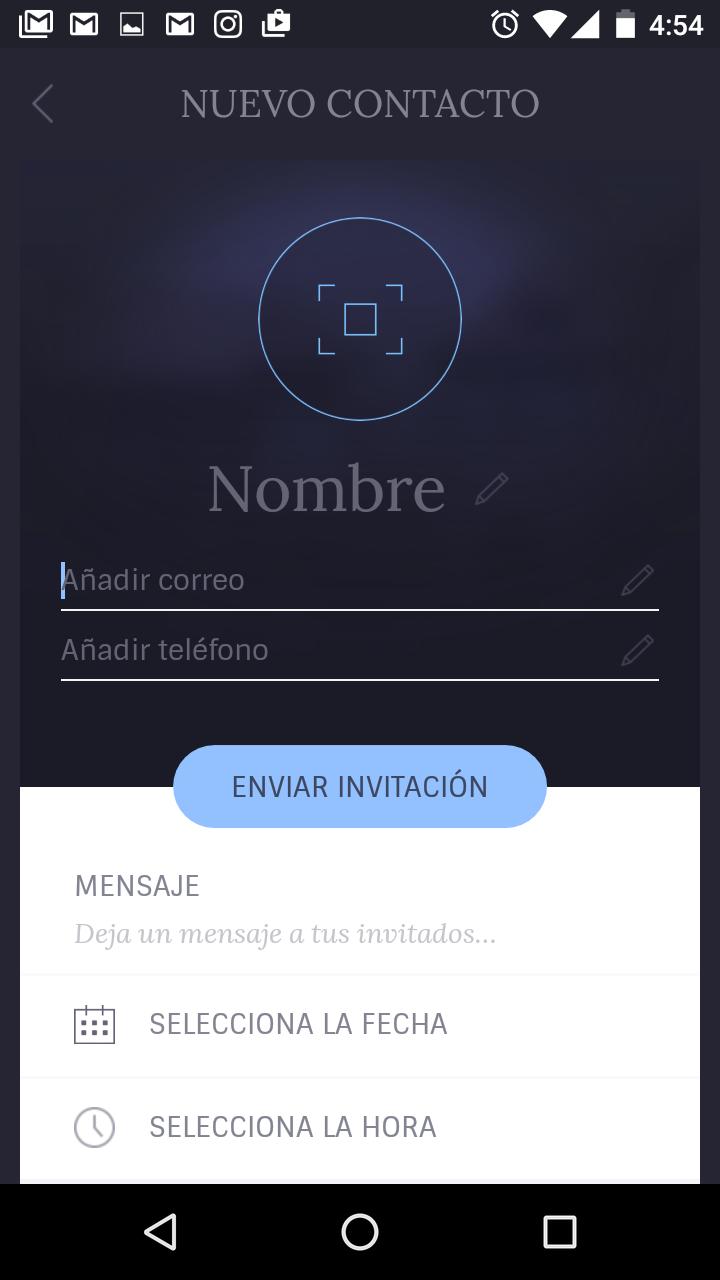Expand the MENSAJE section

(137, 886)
